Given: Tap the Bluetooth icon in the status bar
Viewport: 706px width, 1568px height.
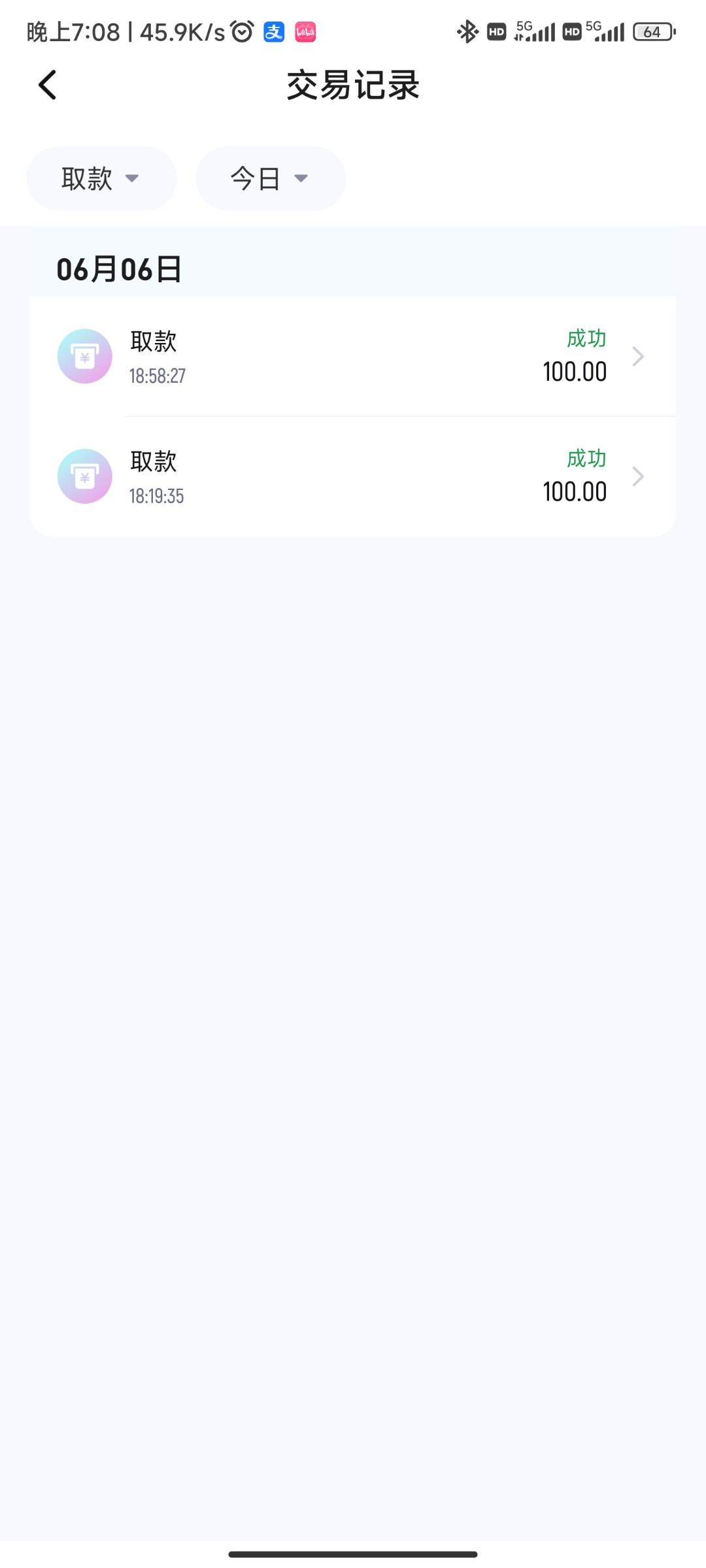Looking at the screenshot, I should (468, 31).
